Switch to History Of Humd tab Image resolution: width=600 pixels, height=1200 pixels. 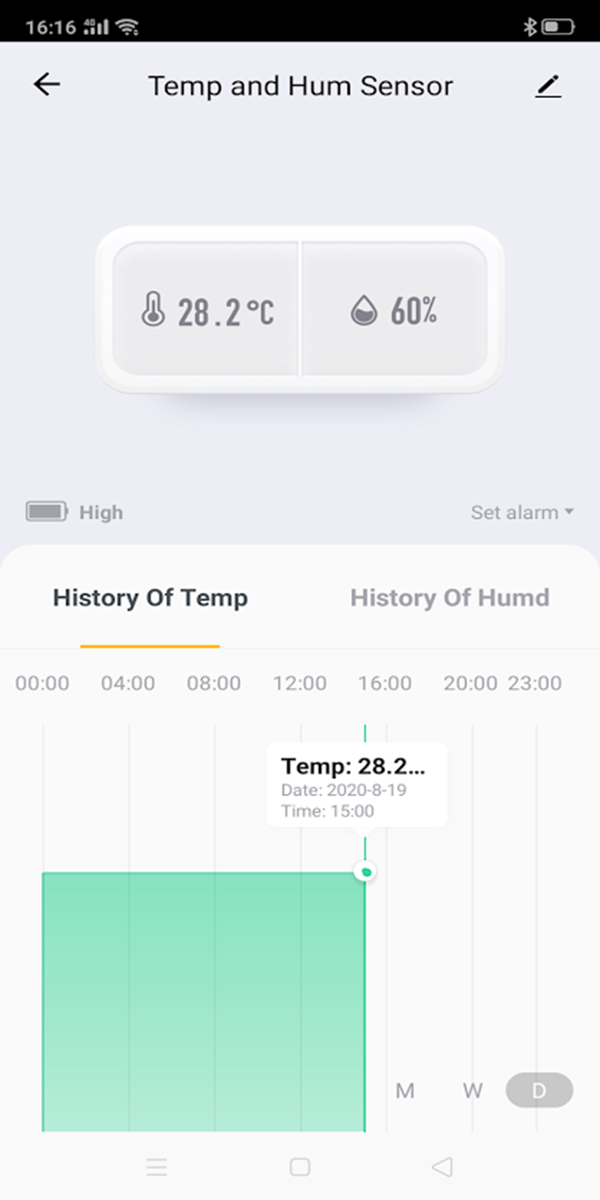coord(449,598)
